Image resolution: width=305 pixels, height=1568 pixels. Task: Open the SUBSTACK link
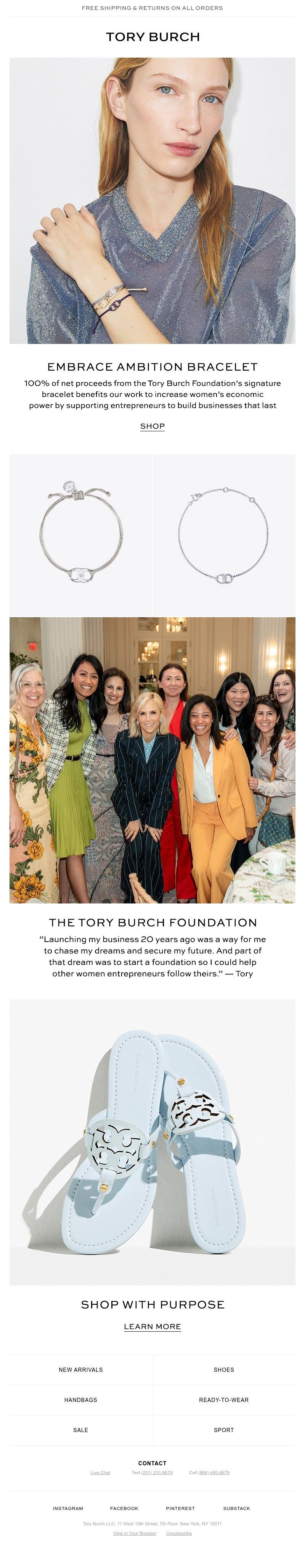[x=236, y=1508]
